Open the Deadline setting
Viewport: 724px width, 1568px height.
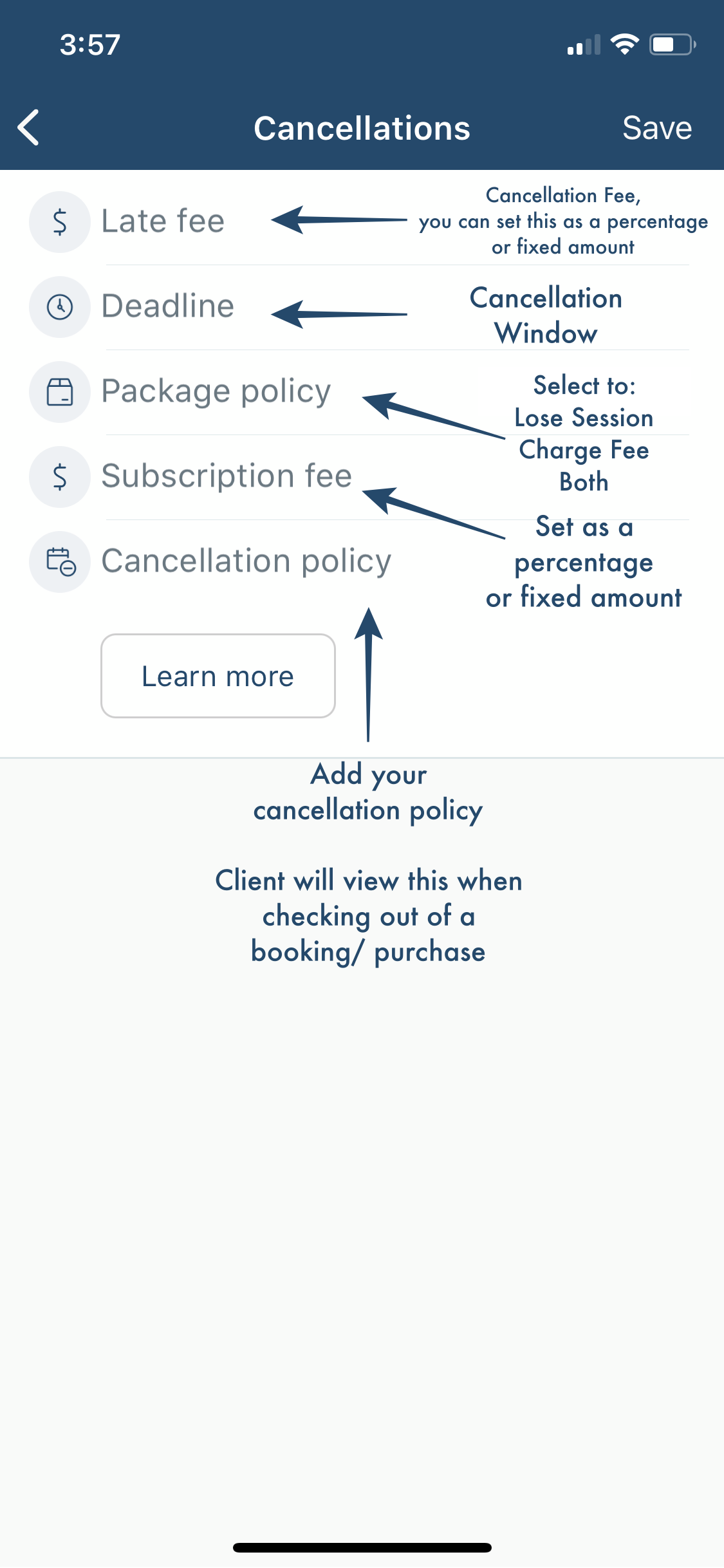pyautogui.click(x=362, y=307)
